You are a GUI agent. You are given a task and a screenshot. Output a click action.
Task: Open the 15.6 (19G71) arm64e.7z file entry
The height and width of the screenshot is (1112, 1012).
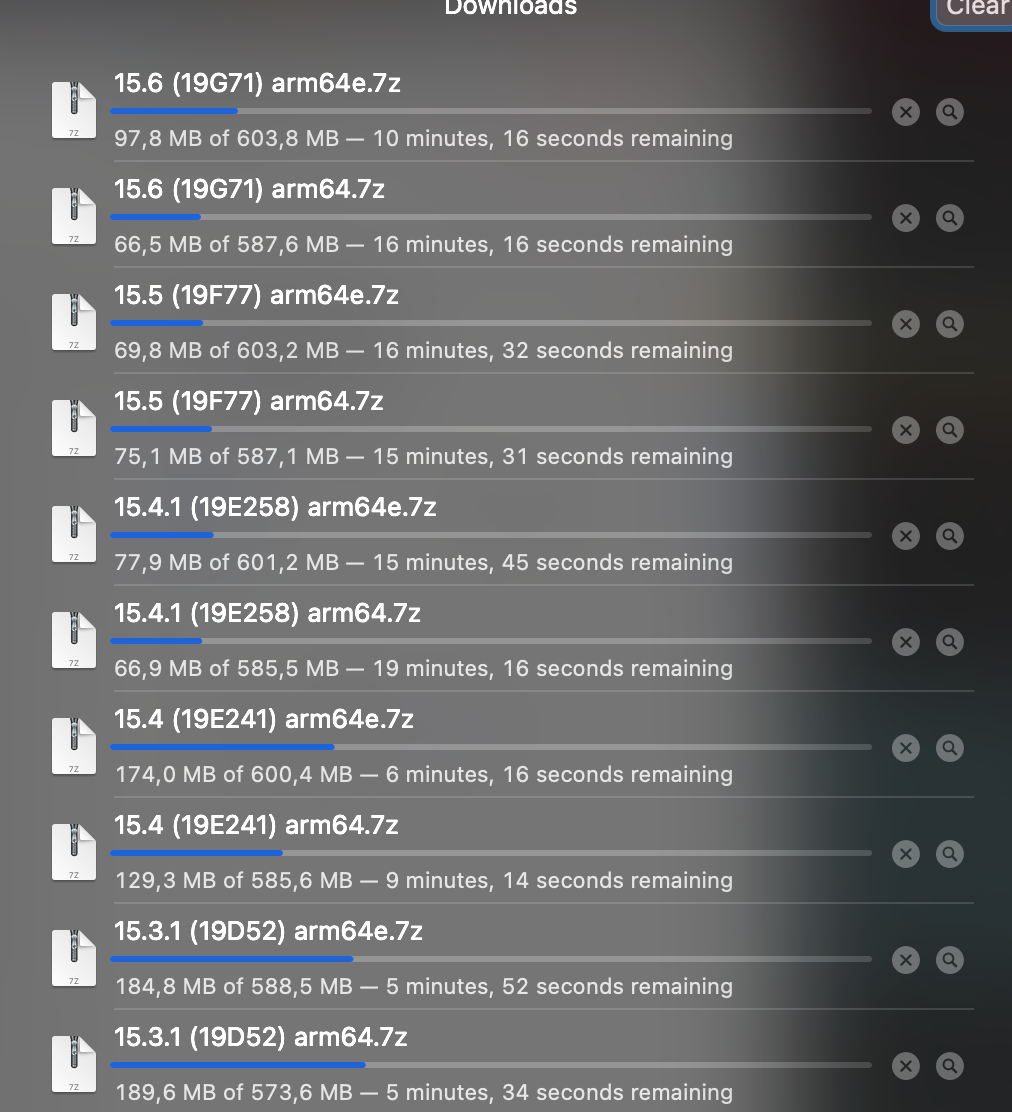257,83
